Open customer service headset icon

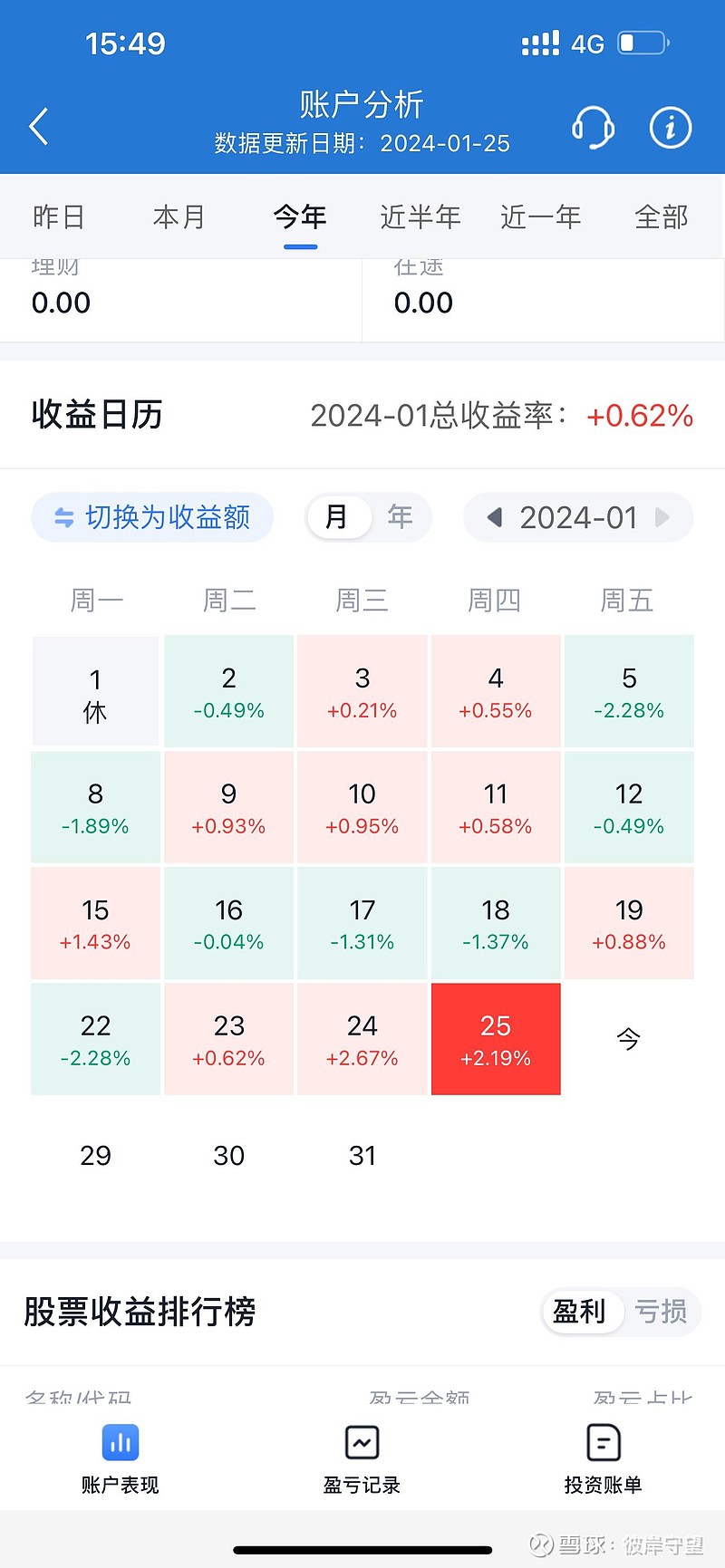click(594, 127)
